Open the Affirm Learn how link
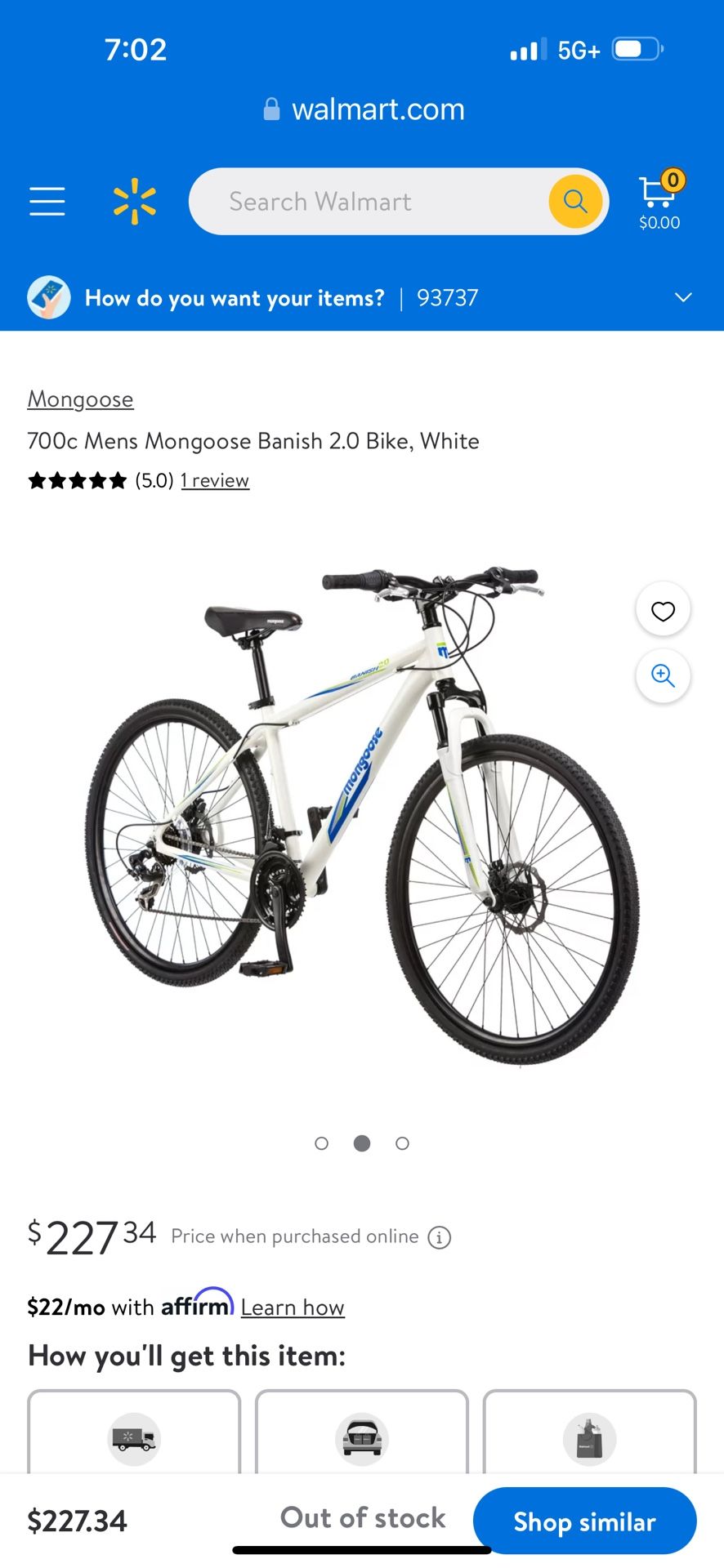Screen dimensions: 724x1568 (x=293, y=1307)
